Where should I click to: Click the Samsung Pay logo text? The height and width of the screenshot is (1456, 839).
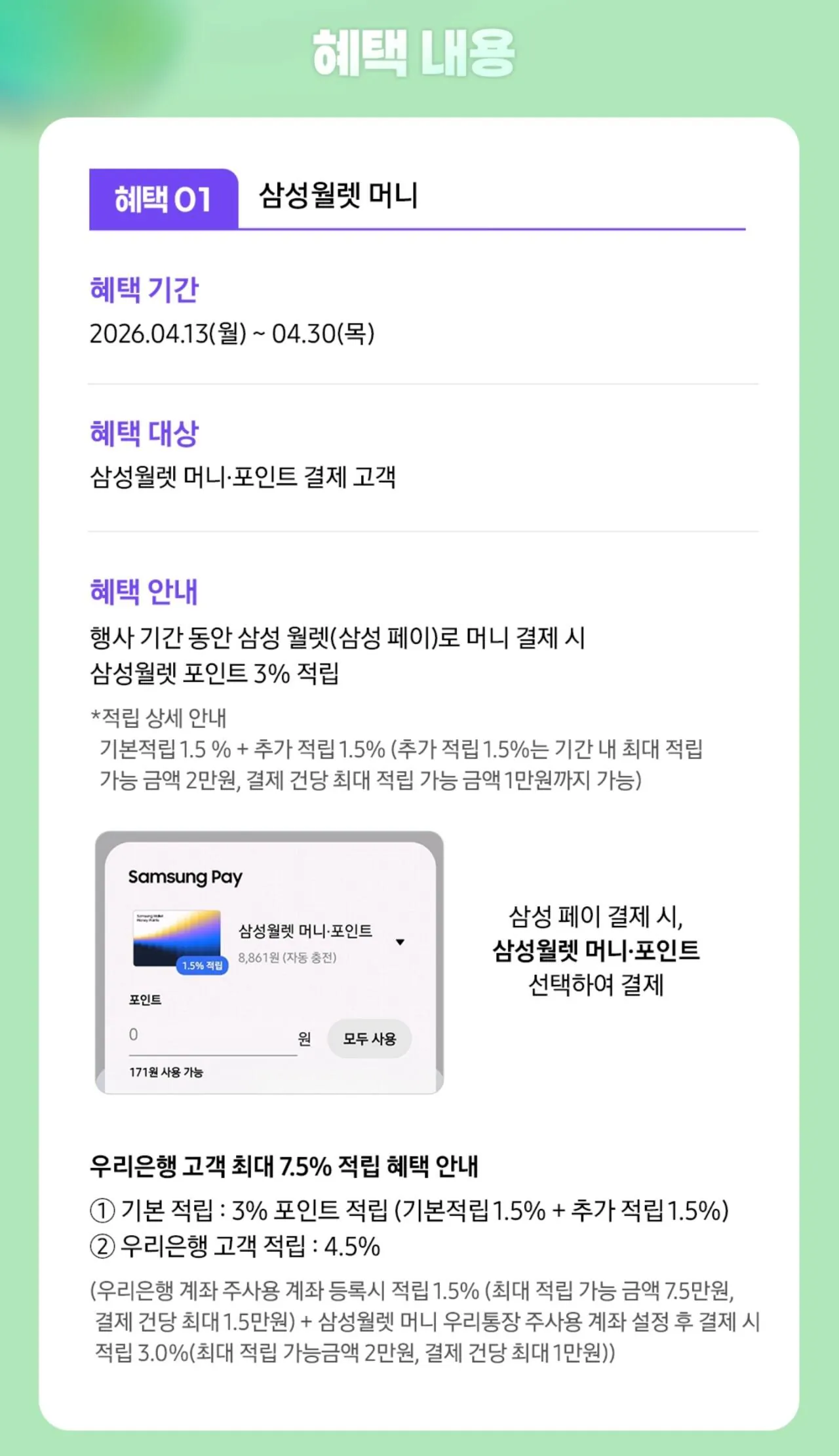pos(186,877)
